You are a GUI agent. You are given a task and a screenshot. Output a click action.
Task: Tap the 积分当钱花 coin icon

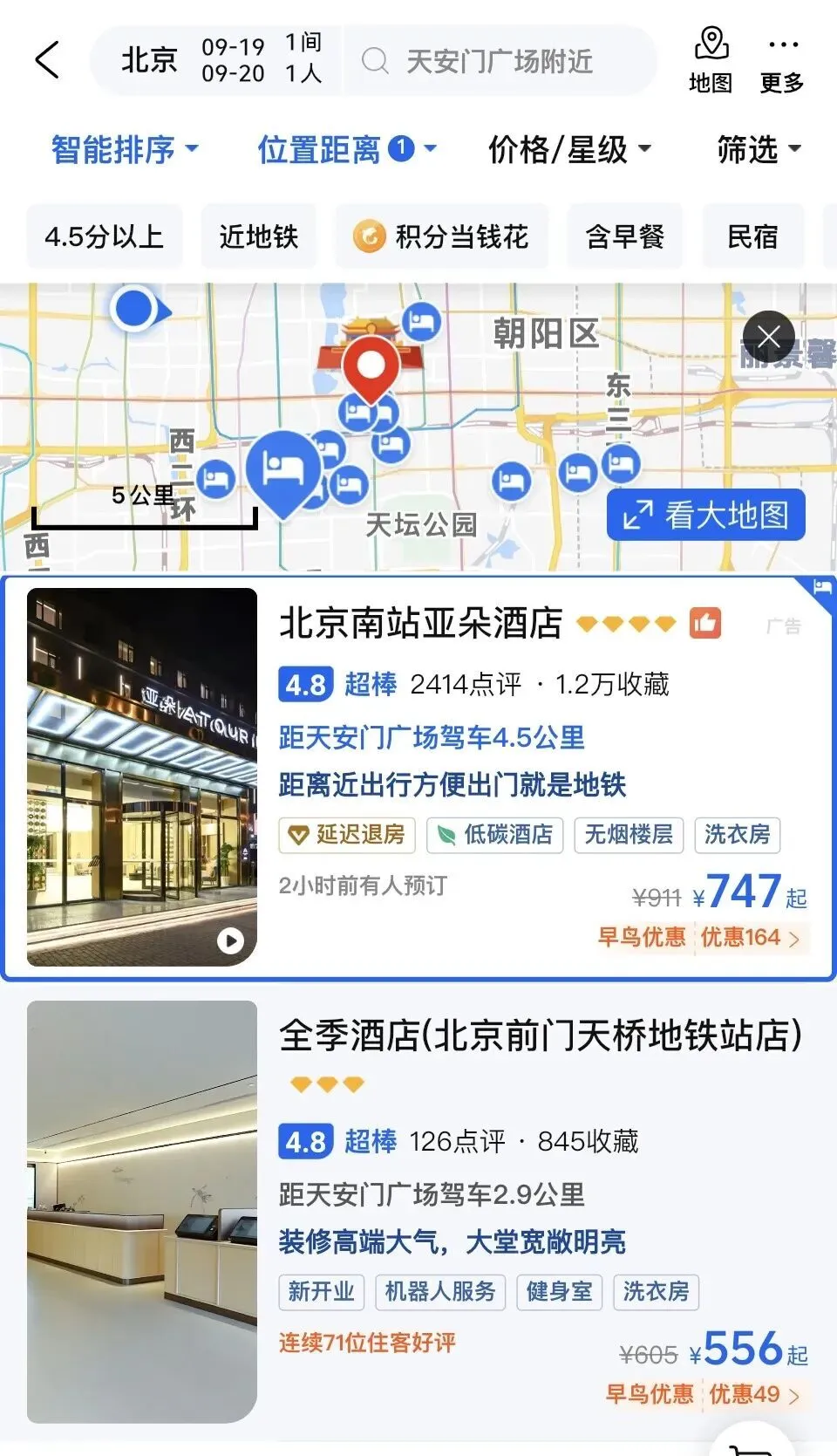369,236
